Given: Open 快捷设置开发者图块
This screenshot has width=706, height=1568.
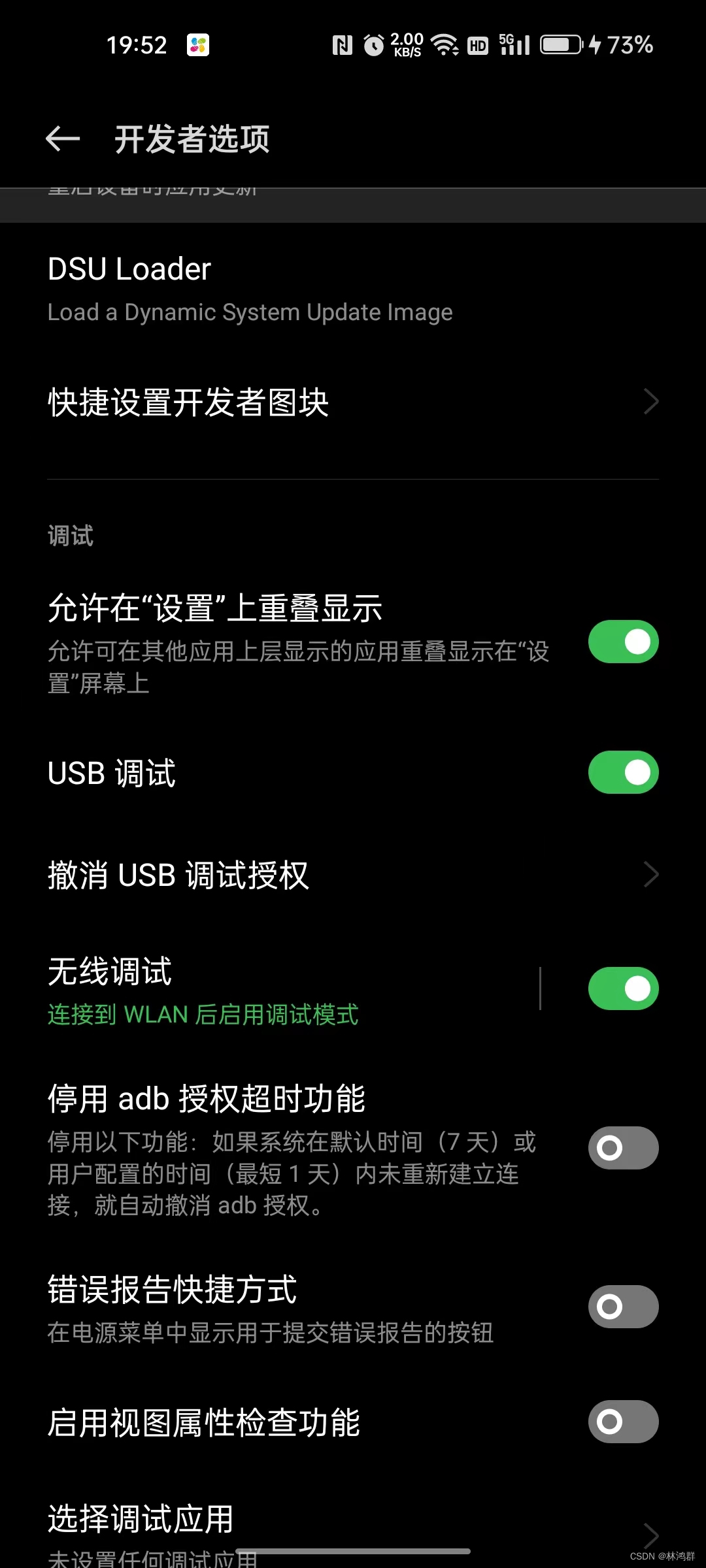Looking at the screenshot, I should pyautogui.click(x=353, y=402).
